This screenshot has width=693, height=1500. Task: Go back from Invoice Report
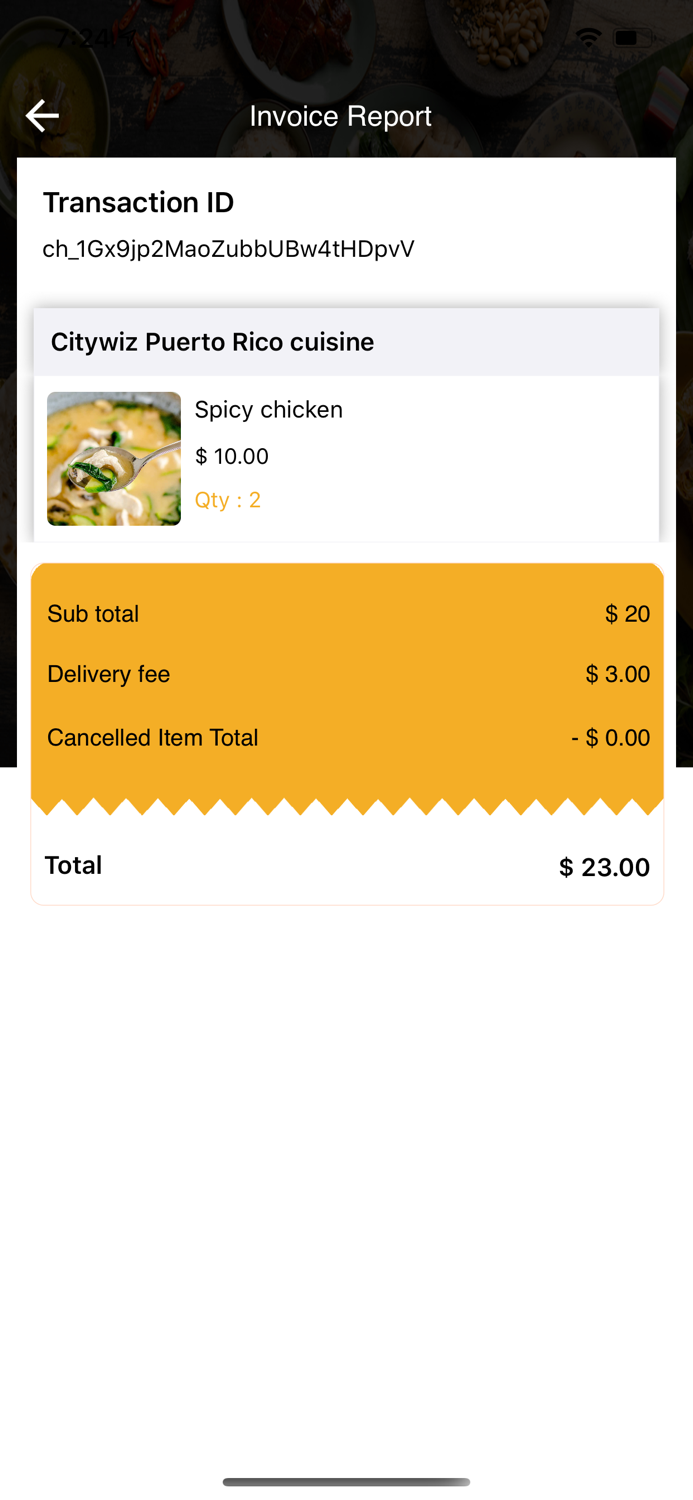(x=42, y=116)
